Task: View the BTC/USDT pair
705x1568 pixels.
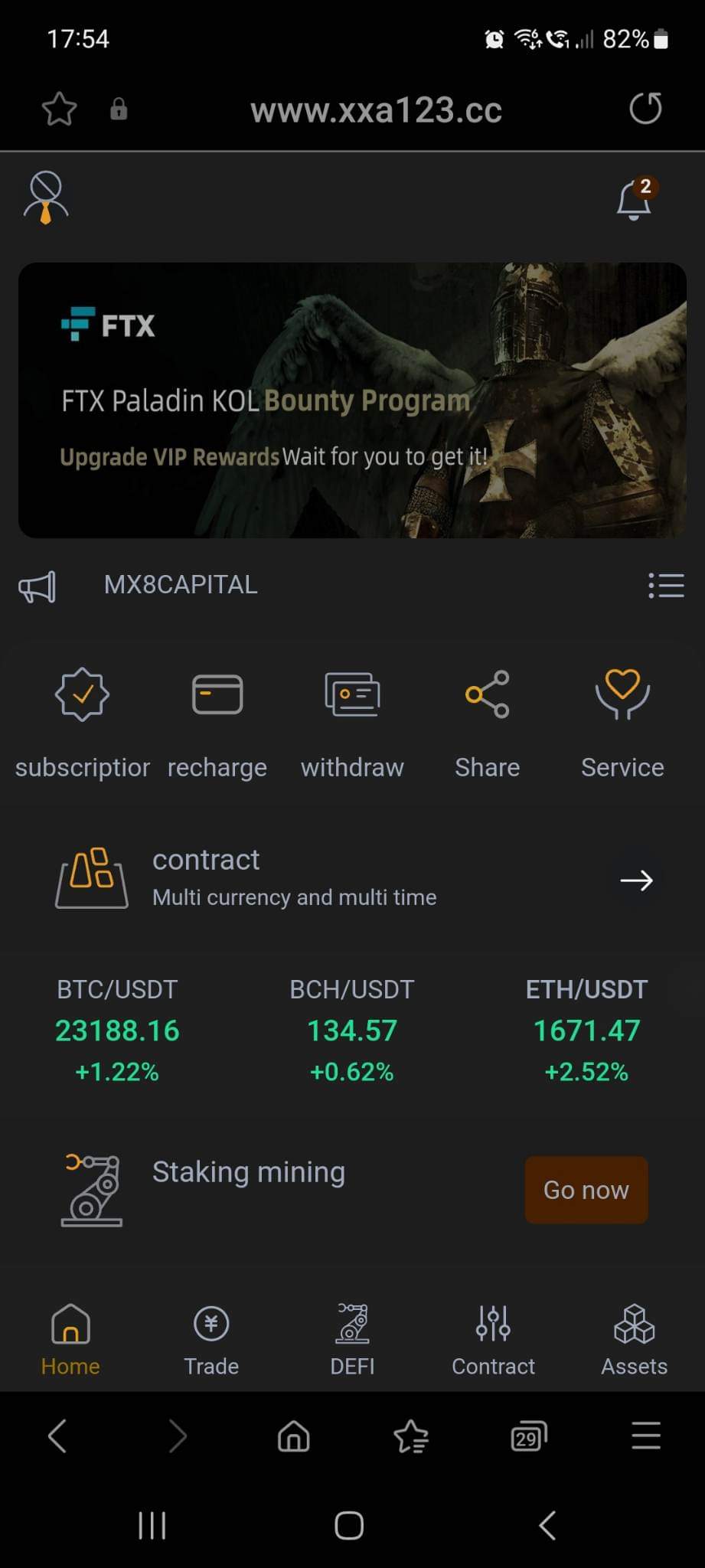Action: (117, 1030)
